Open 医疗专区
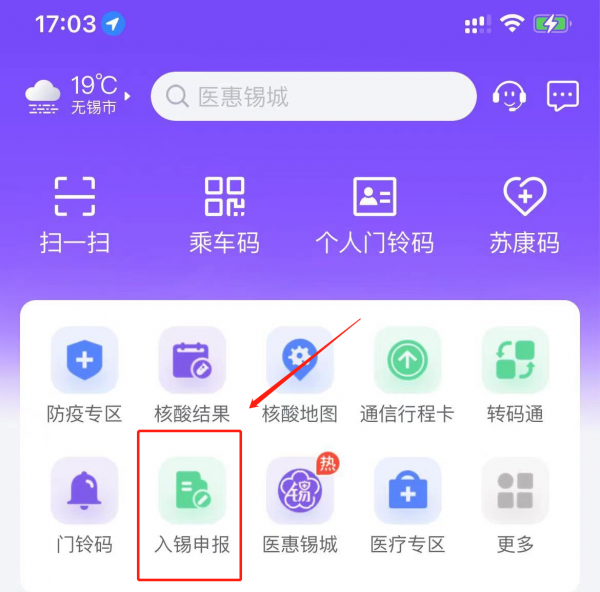600x592 pixels. (407, 505)
